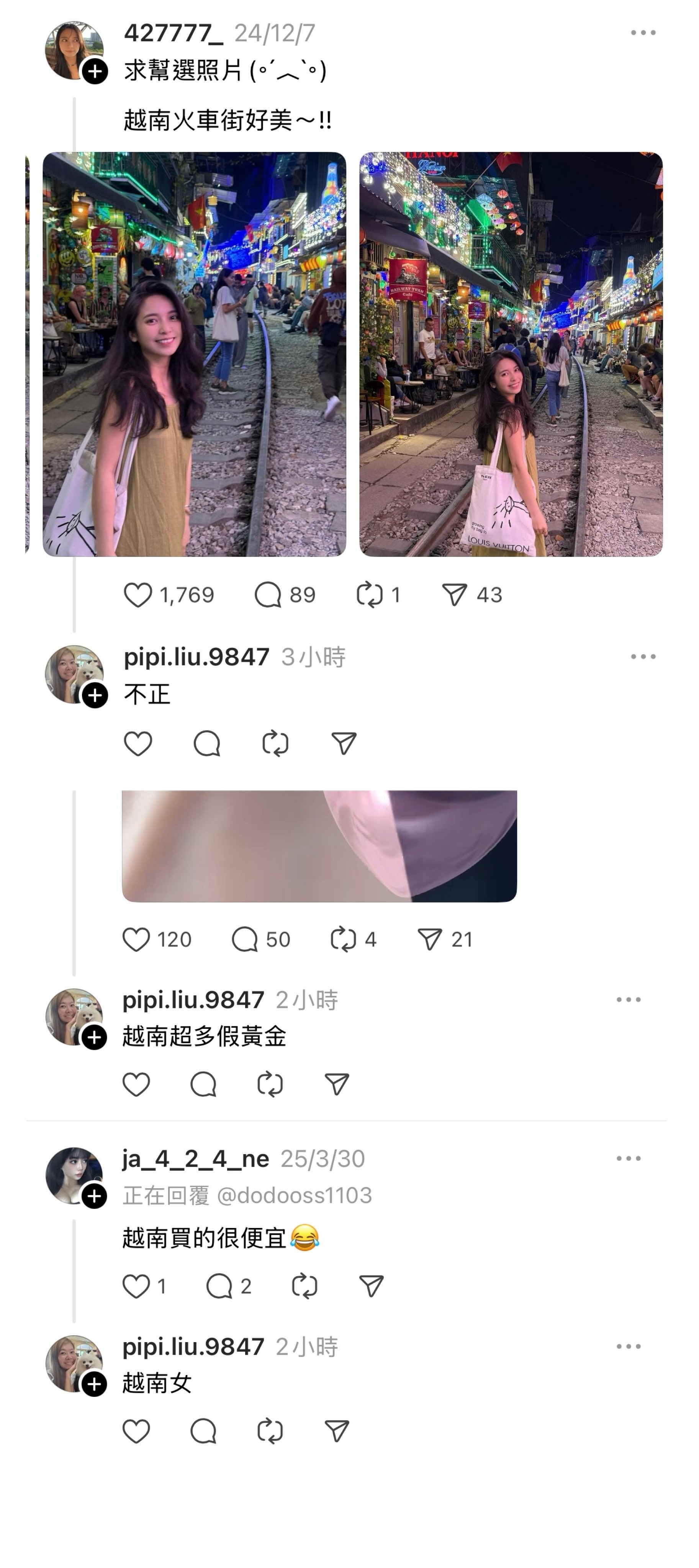Share pipi.liu.9847's "越南女" reply

337,1431
